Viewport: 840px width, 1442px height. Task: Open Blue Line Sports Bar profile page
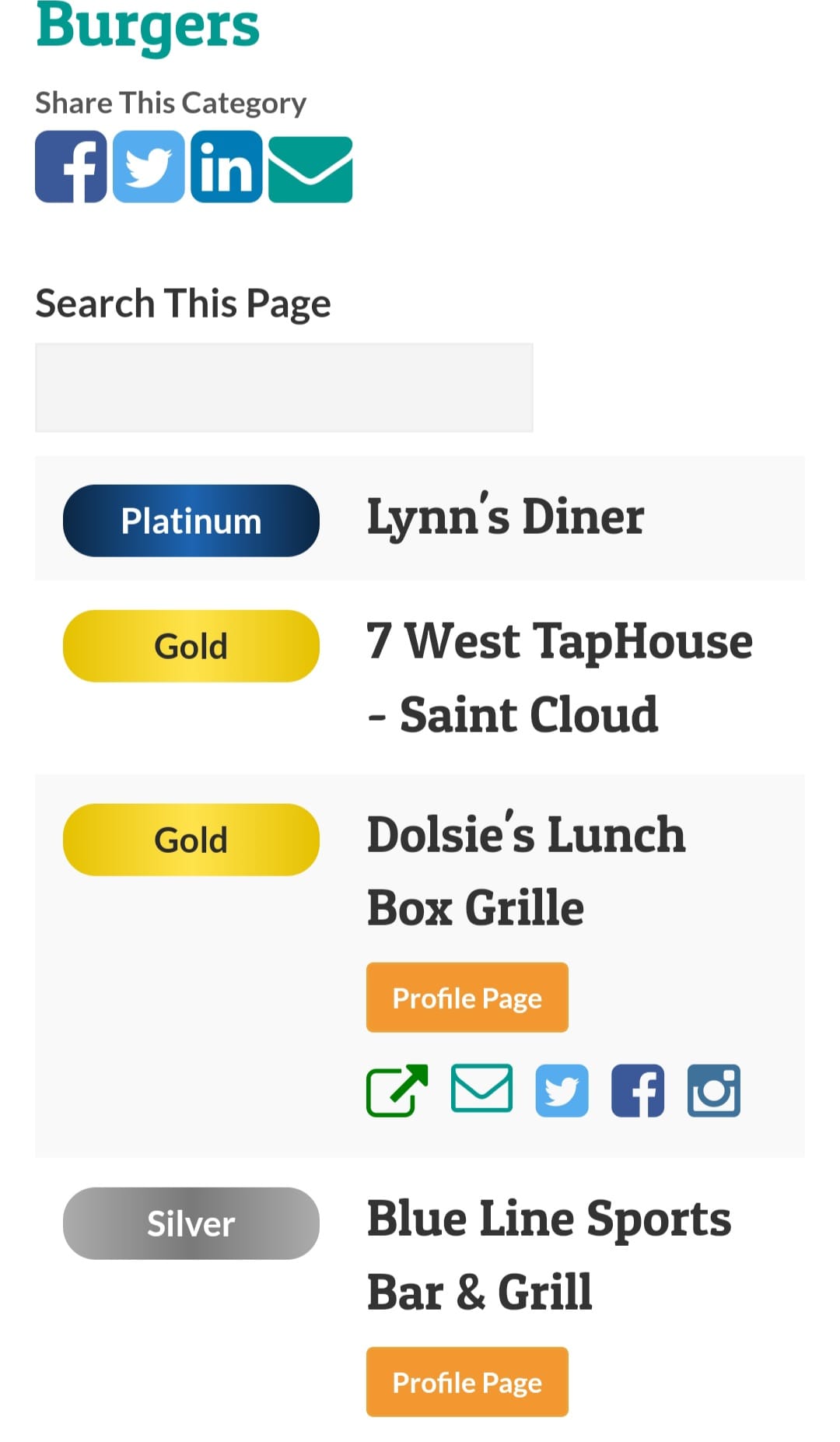tap(467, 1382)
